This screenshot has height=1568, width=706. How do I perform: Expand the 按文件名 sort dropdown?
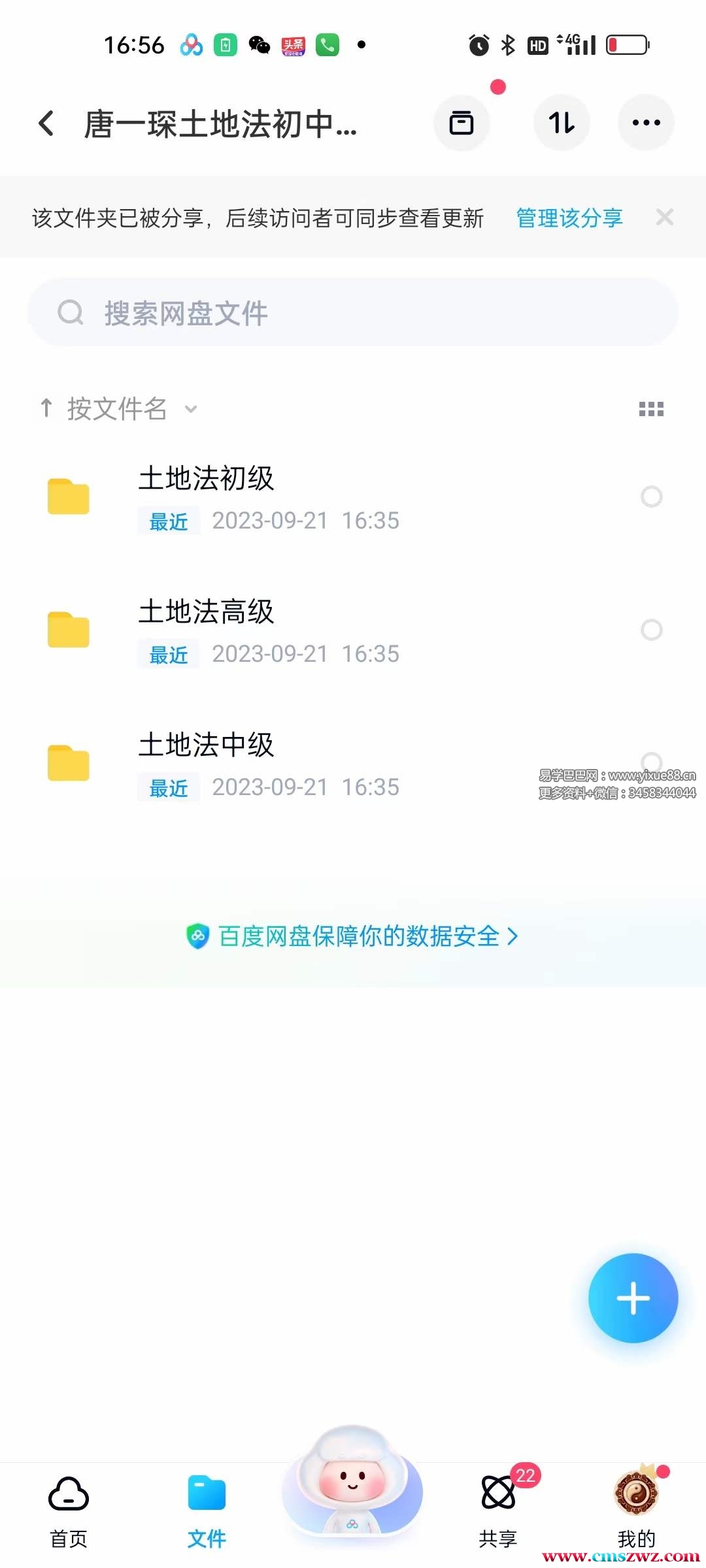tap(118, 409)
